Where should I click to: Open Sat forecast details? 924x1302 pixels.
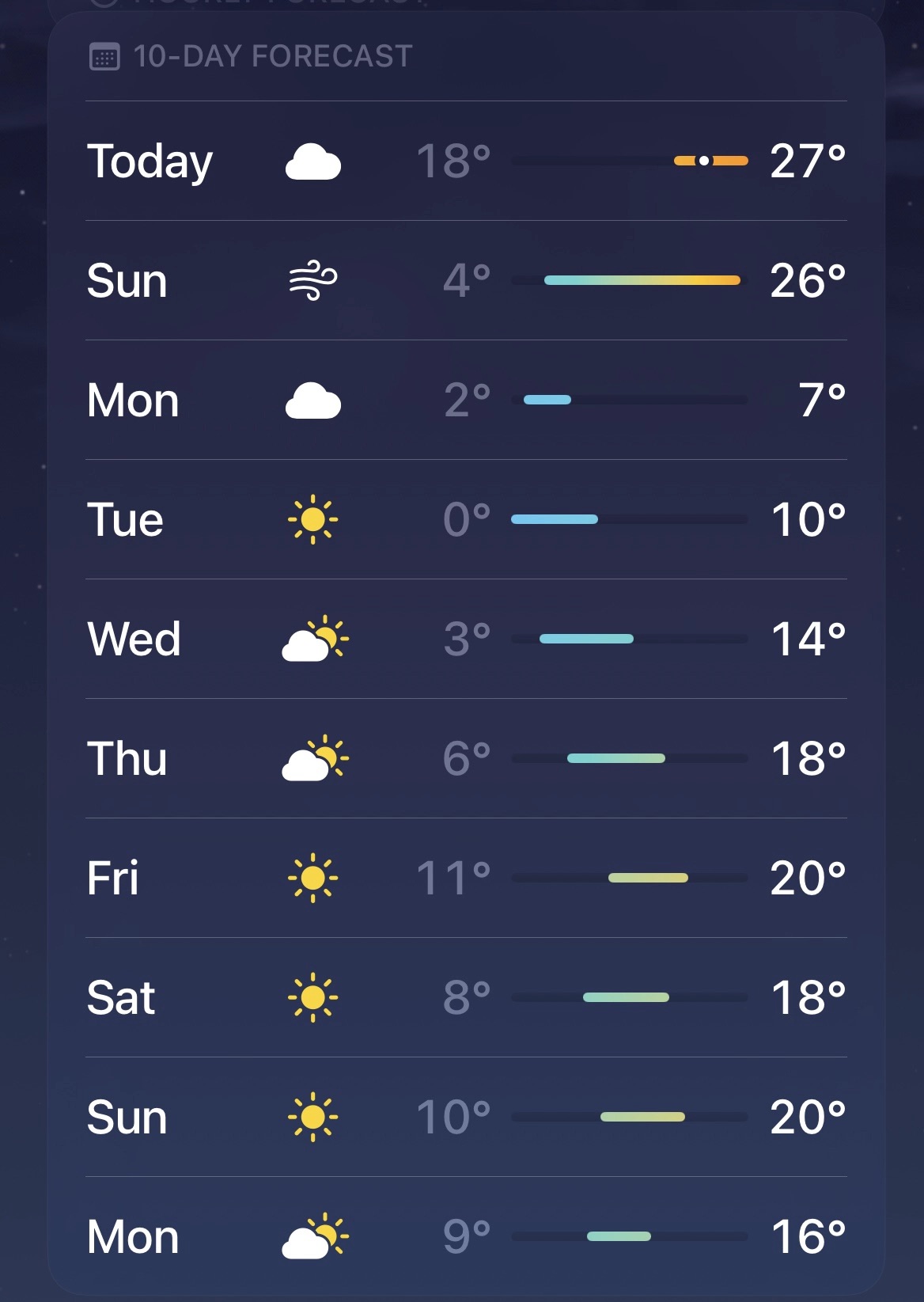click(465, 998)
